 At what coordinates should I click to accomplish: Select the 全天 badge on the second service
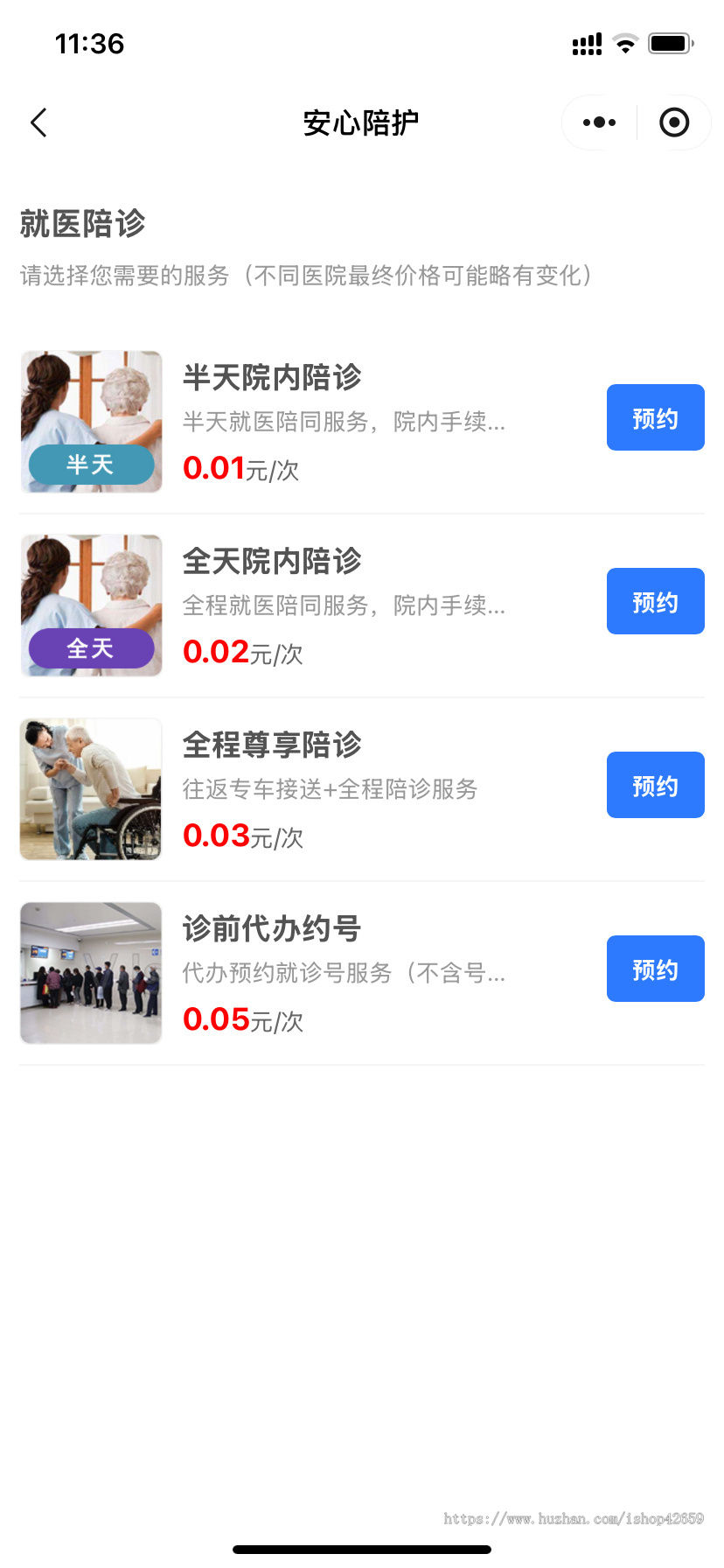[92, 648]
